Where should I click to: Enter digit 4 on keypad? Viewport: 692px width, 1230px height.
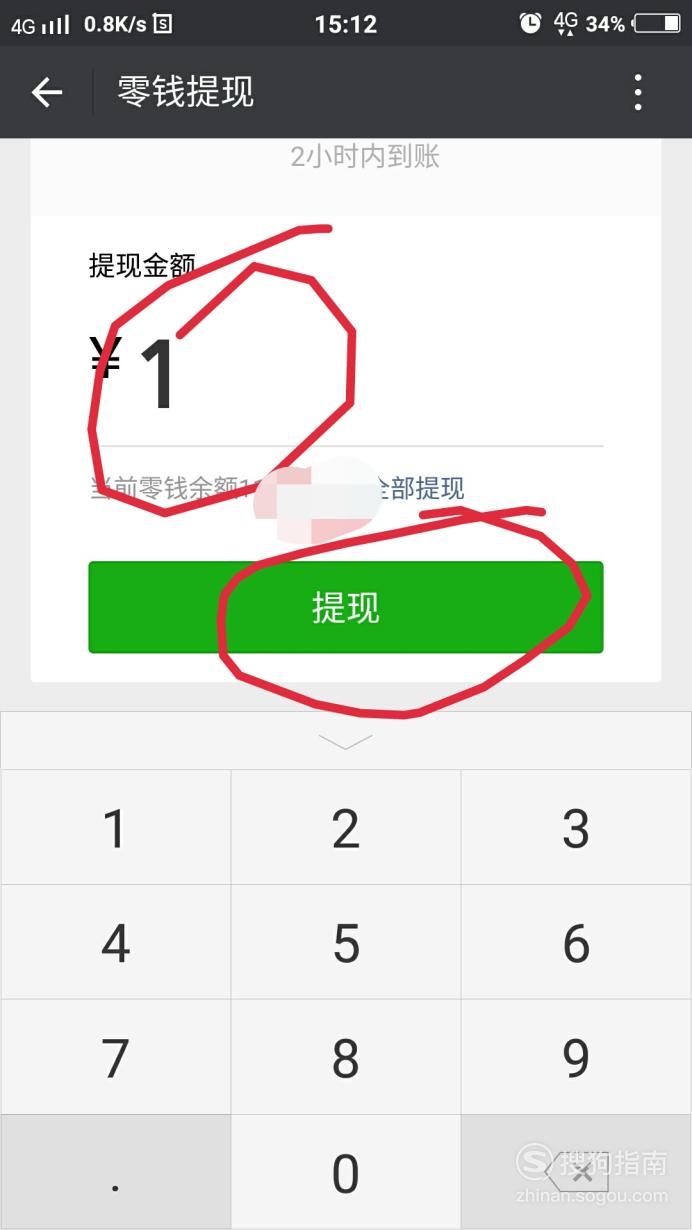(x=116, y=943)
